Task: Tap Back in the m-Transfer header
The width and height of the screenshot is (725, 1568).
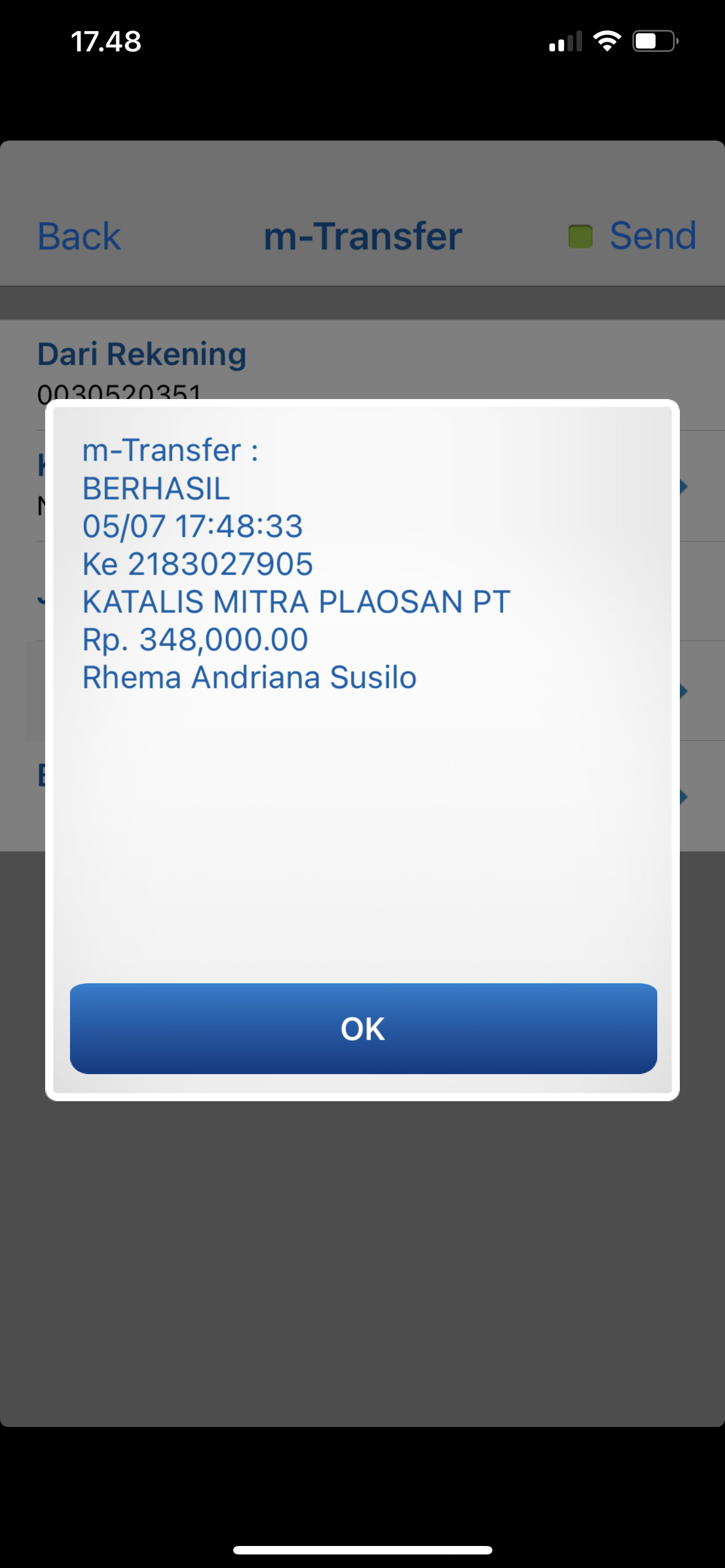Action: tap(79, 236)
